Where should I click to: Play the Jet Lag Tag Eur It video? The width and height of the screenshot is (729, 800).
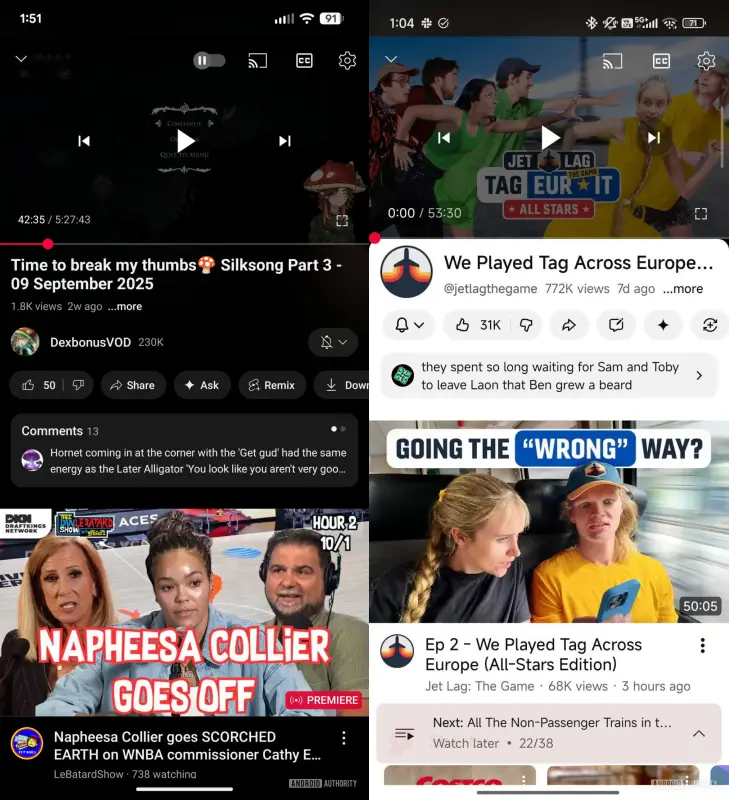click(549, 138)
